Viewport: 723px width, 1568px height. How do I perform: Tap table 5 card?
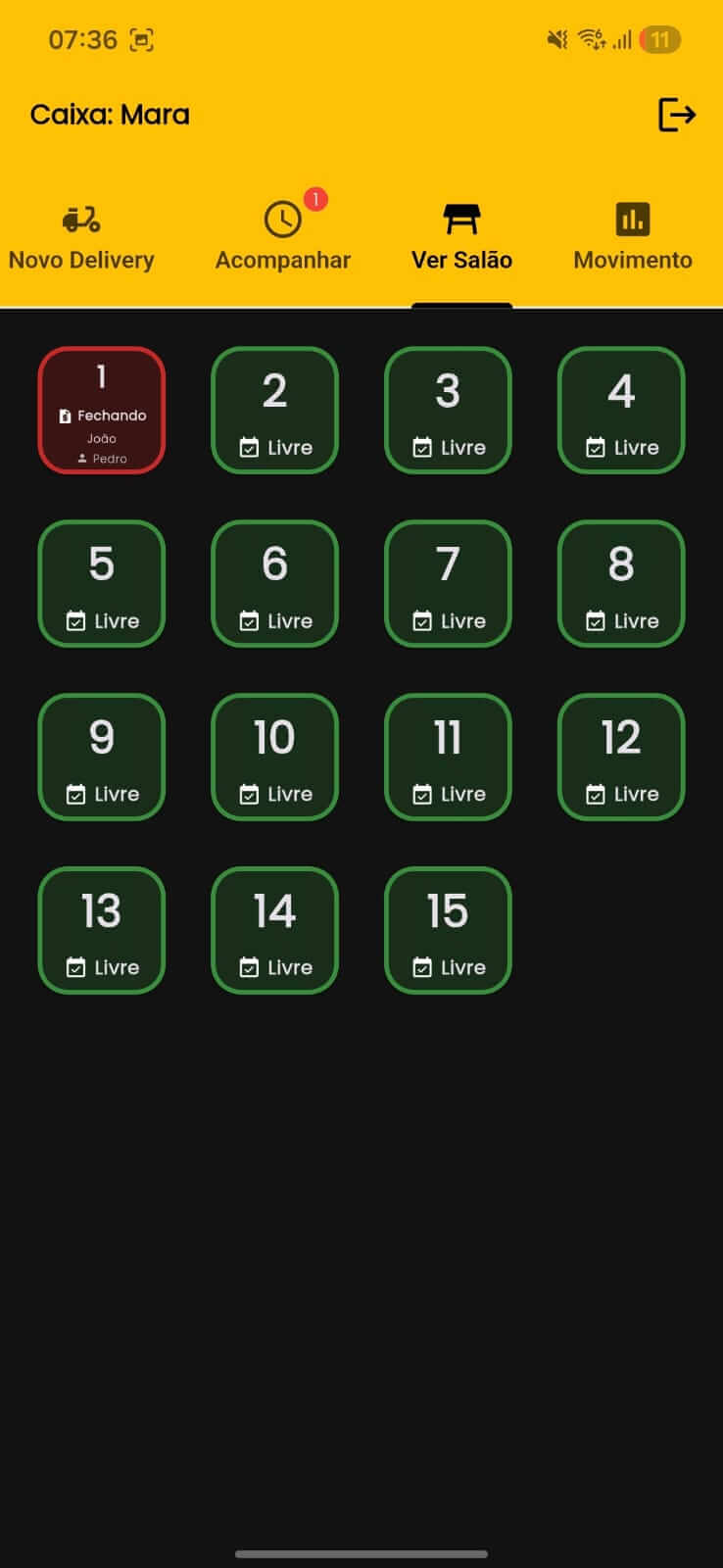[x=102, y=584]
